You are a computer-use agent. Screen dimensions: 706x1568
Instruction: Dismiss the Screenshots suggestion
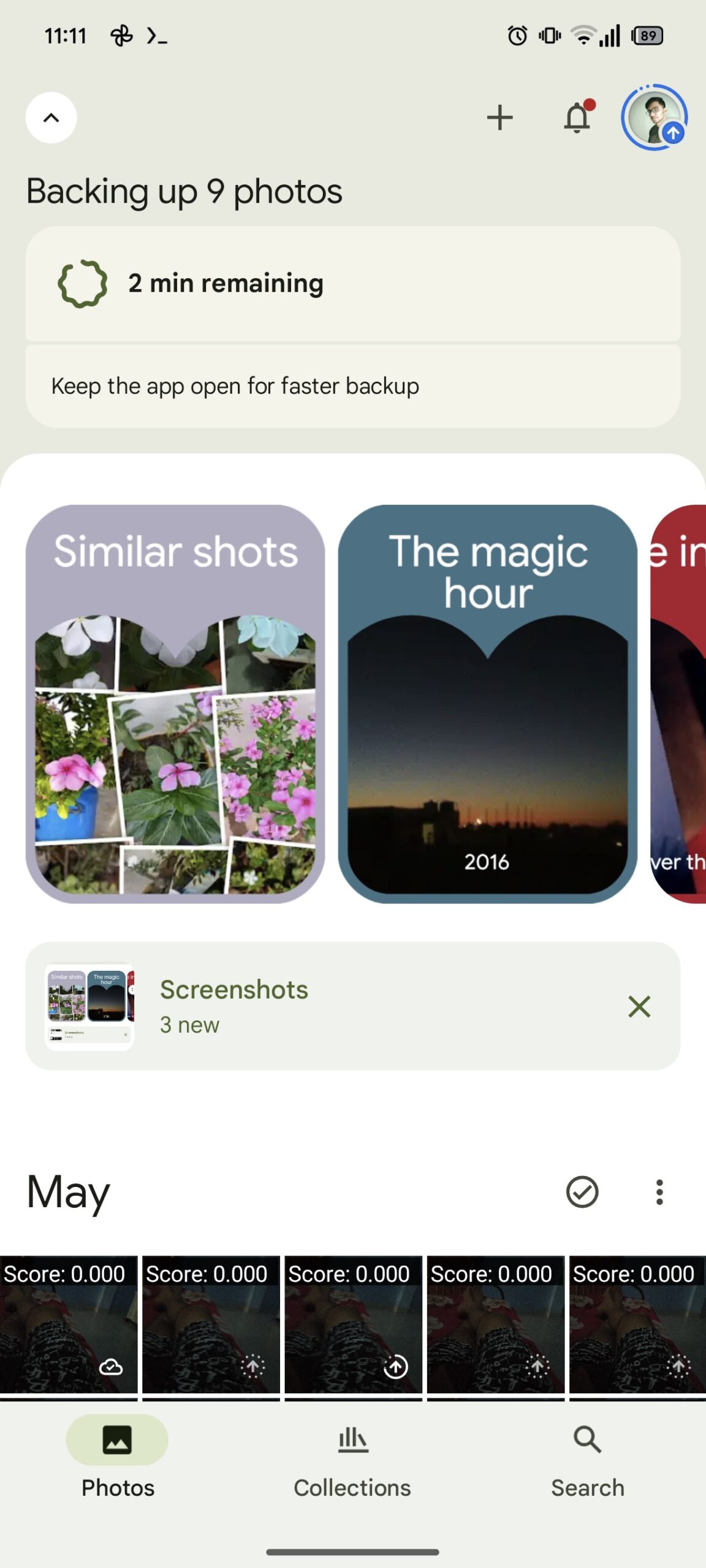(x=639, y=1006)
